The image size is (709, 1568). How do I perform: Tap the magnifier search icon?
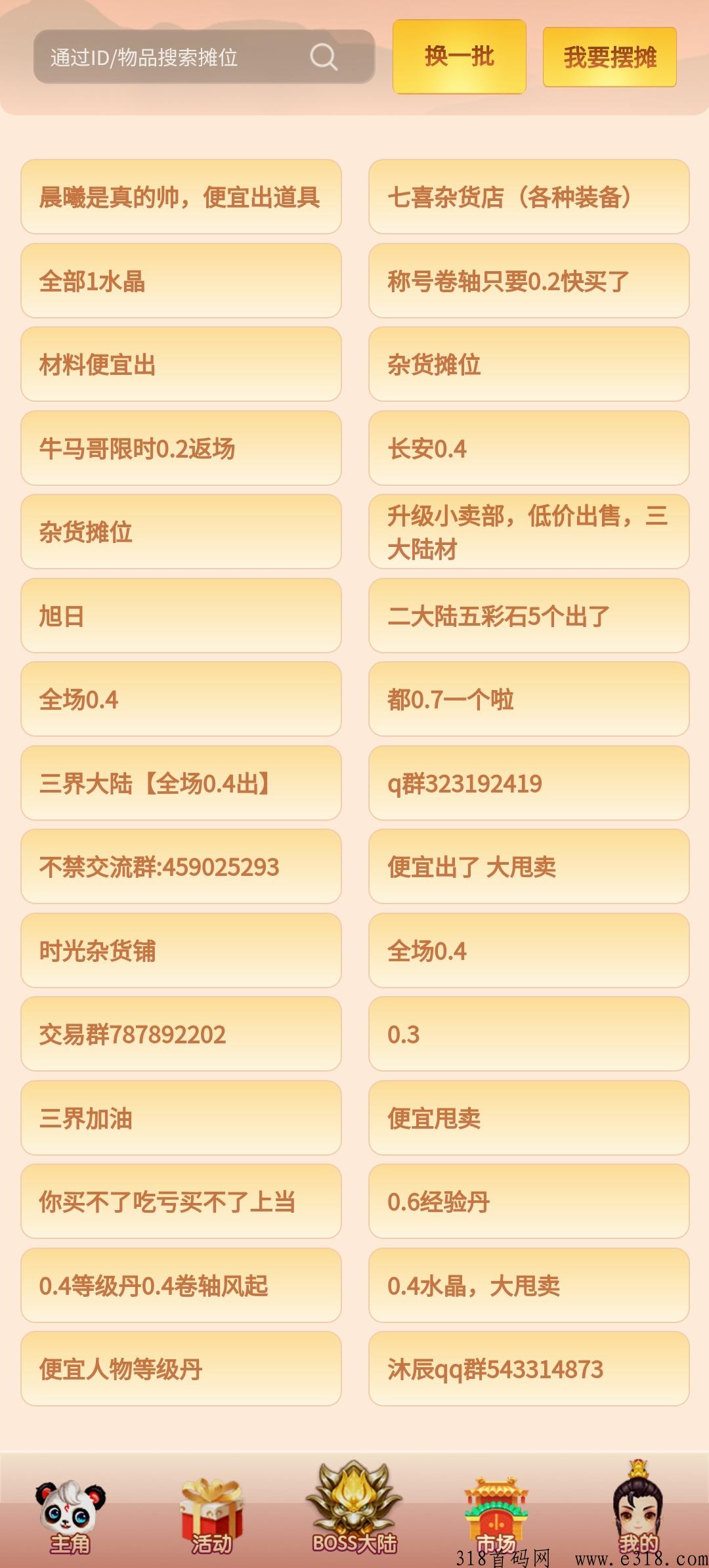pyautogui.click(x=324, y=57)
